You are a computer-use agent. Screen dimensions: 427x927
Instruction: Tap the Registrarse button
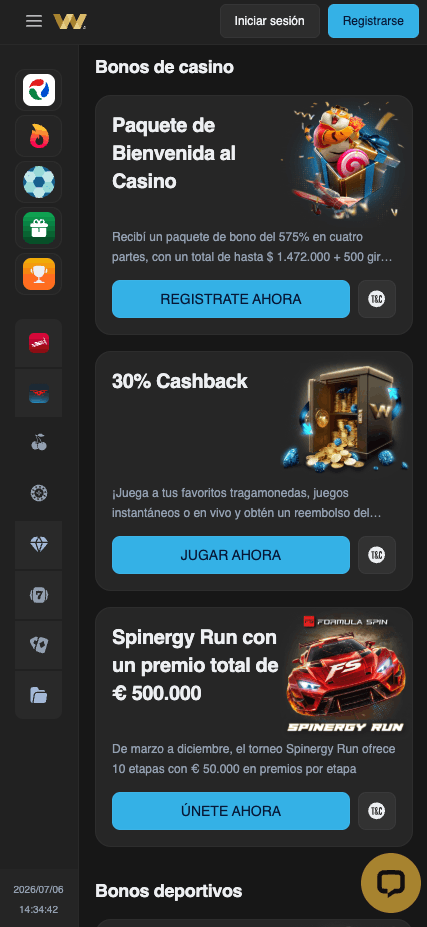[373, 21]
